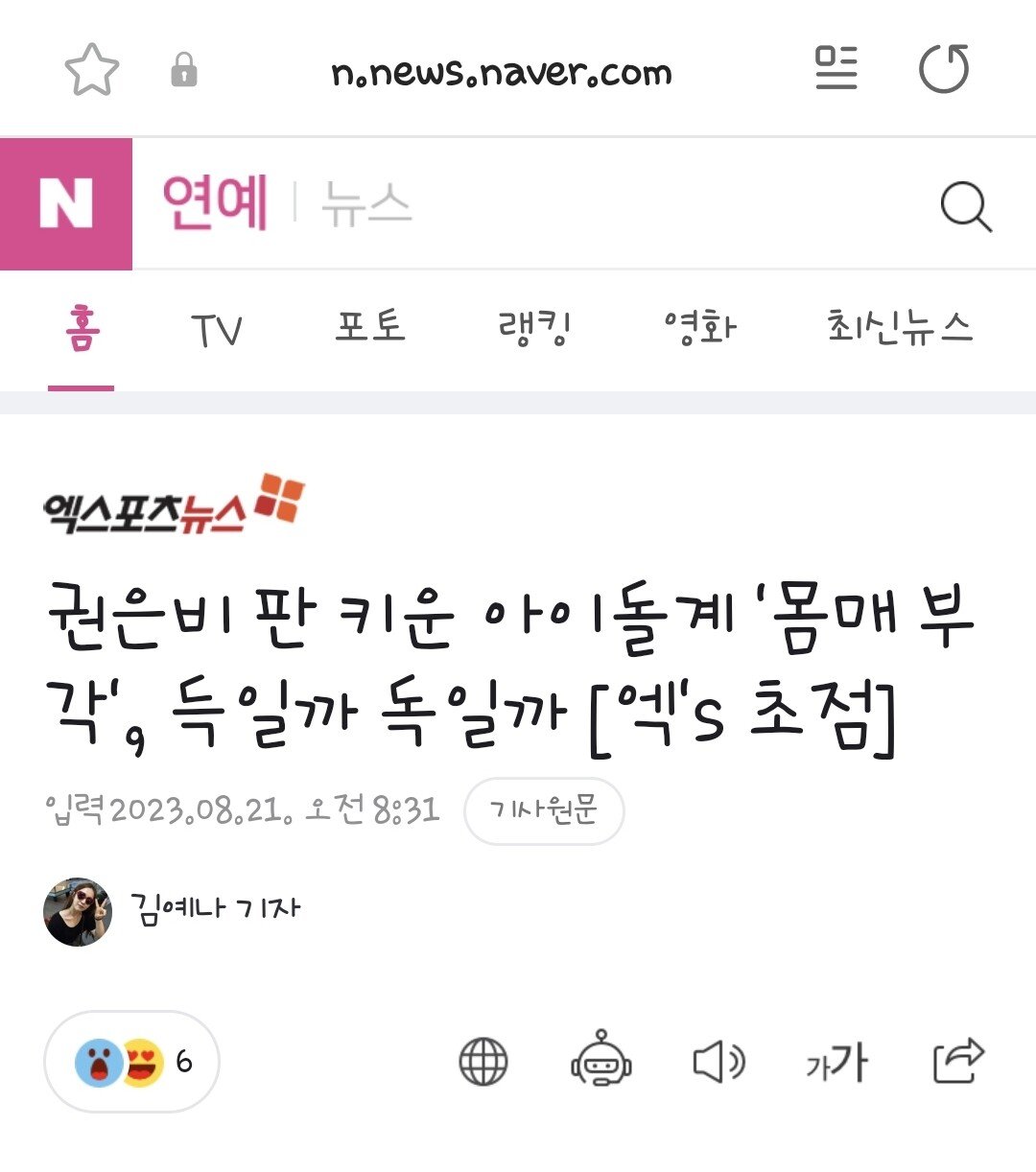Open the 뉴스 section link
Image resolution: width=1036 pixels, height=1172 pixels.
[366, 205]
